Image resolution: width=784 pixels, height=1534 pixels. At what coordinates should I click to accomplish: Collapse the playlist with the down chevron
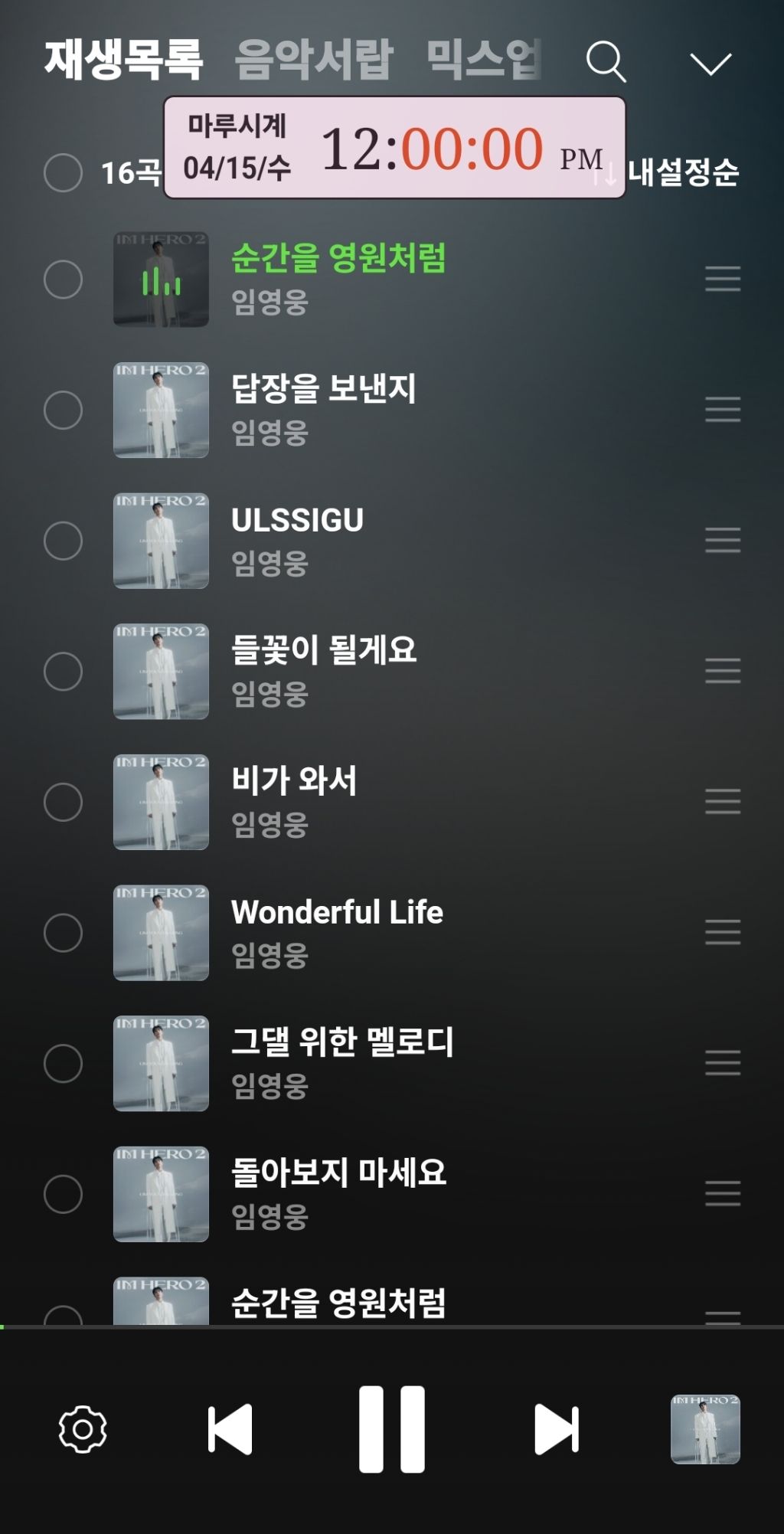pyautogui.click(x=710, y=63)
